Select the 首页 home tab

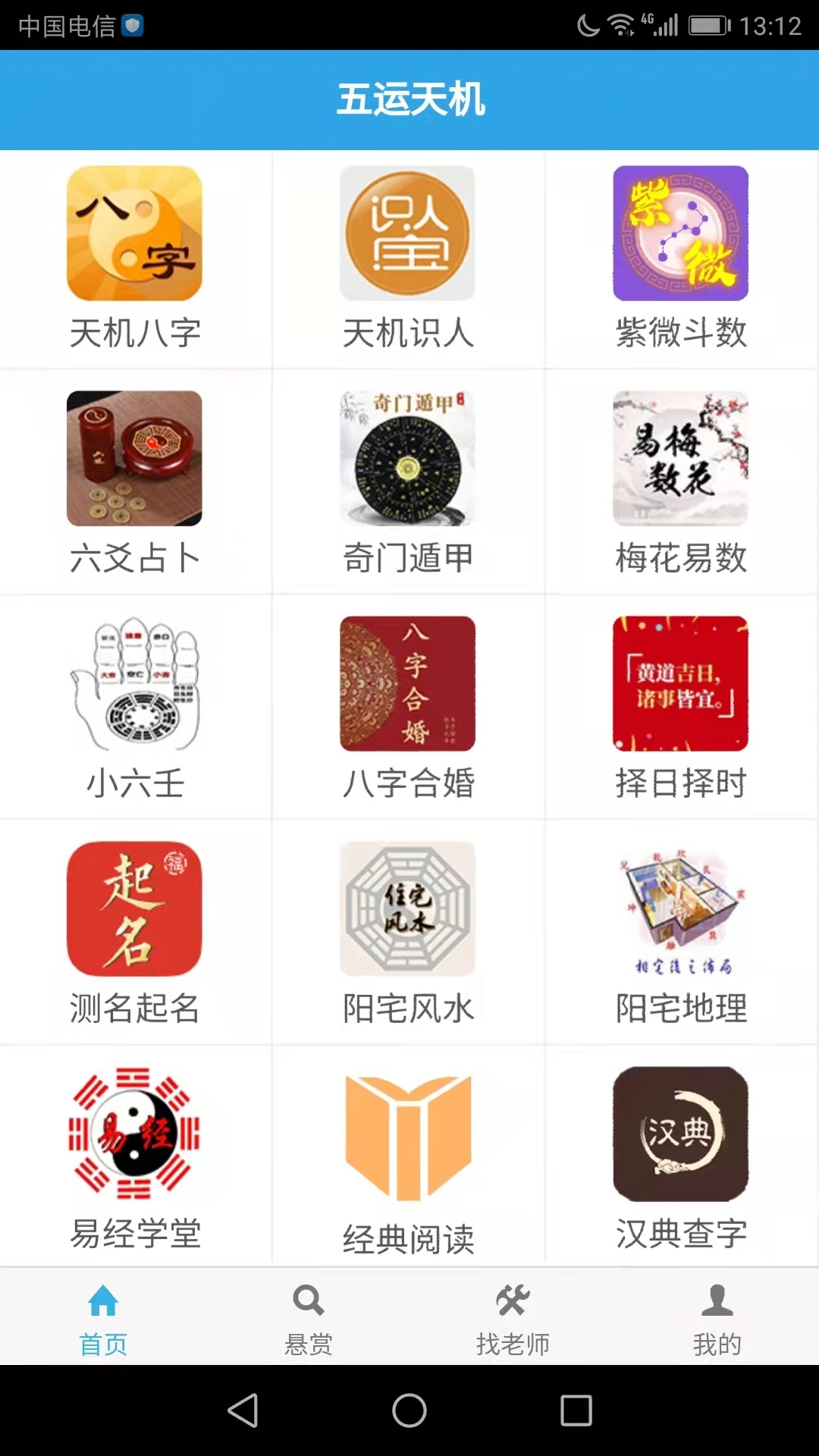(102, 1319)
